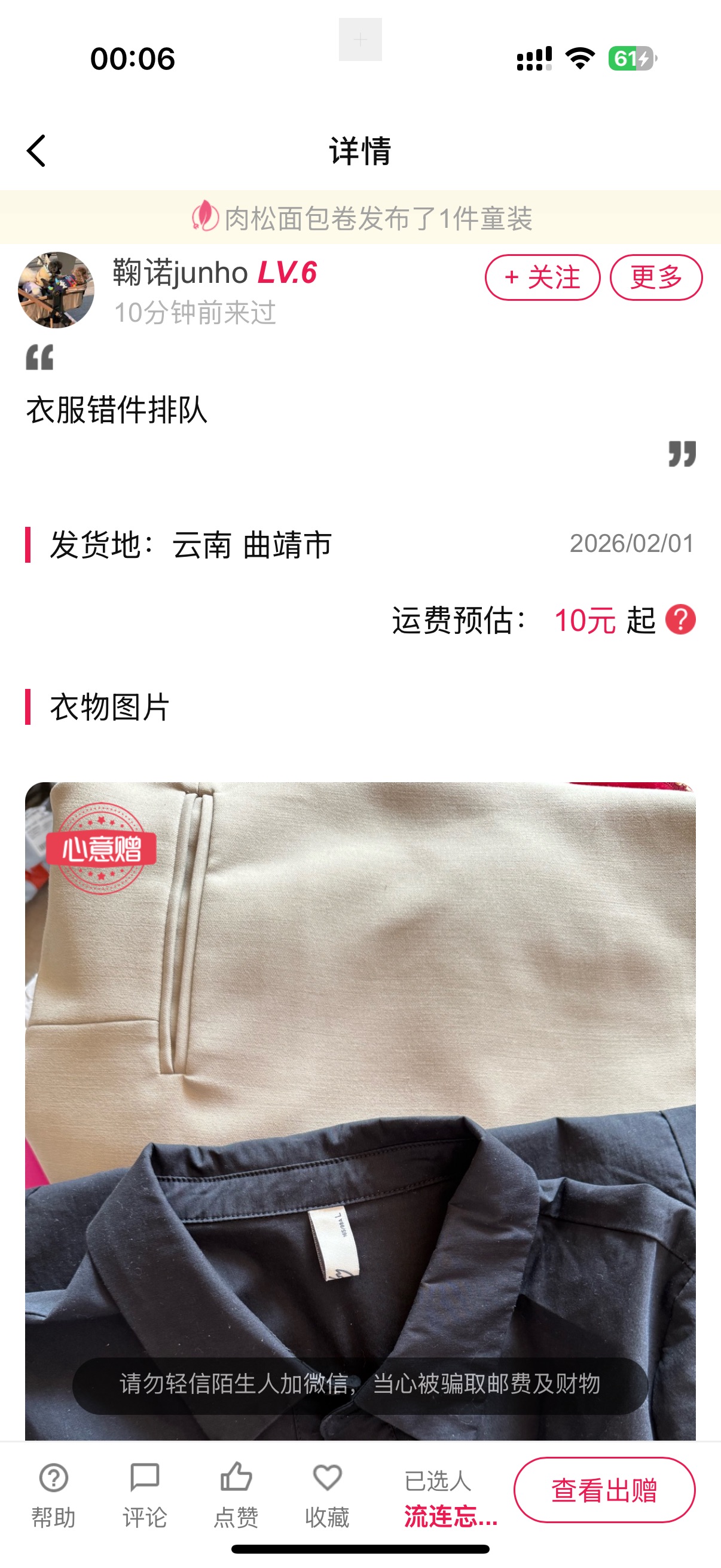
Task: Open the selected recipient 流连忘...
Action: [x=450, y=1515]
